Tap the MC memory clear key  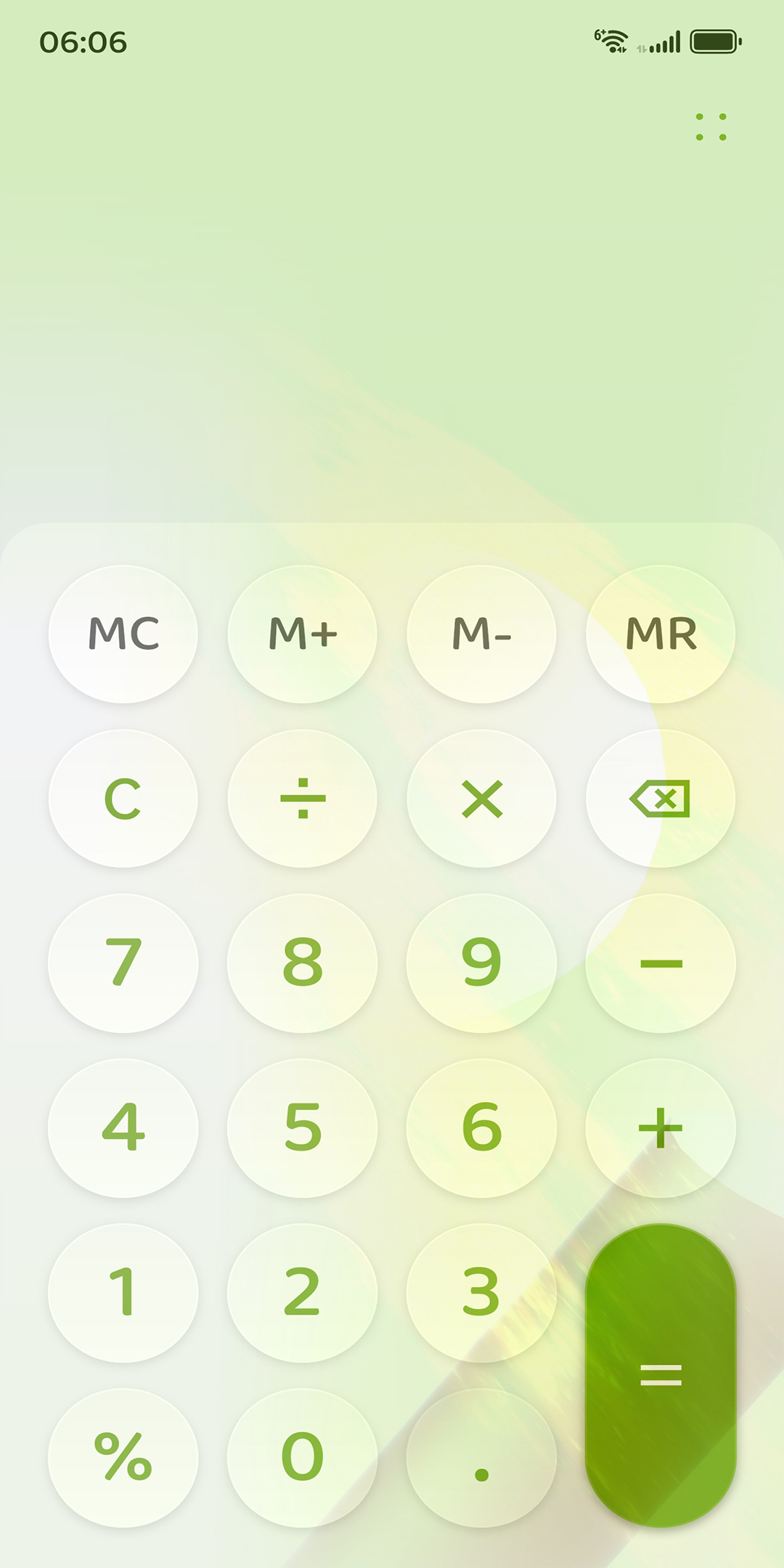[x=123, y=634]
